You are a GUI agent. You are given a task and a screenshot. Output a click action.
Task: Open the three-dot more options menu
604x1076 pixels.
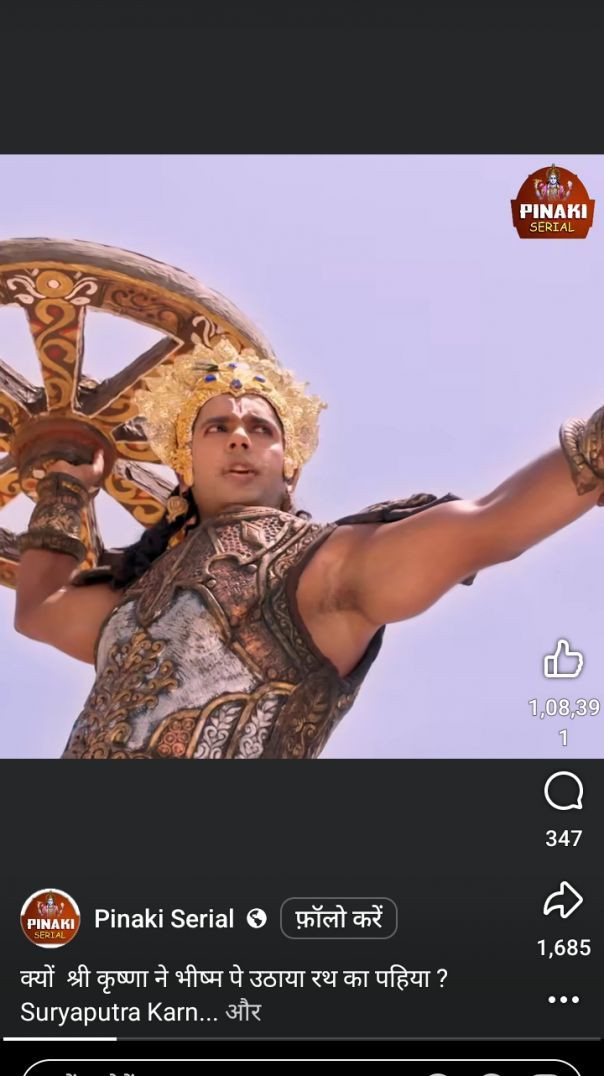563,999
